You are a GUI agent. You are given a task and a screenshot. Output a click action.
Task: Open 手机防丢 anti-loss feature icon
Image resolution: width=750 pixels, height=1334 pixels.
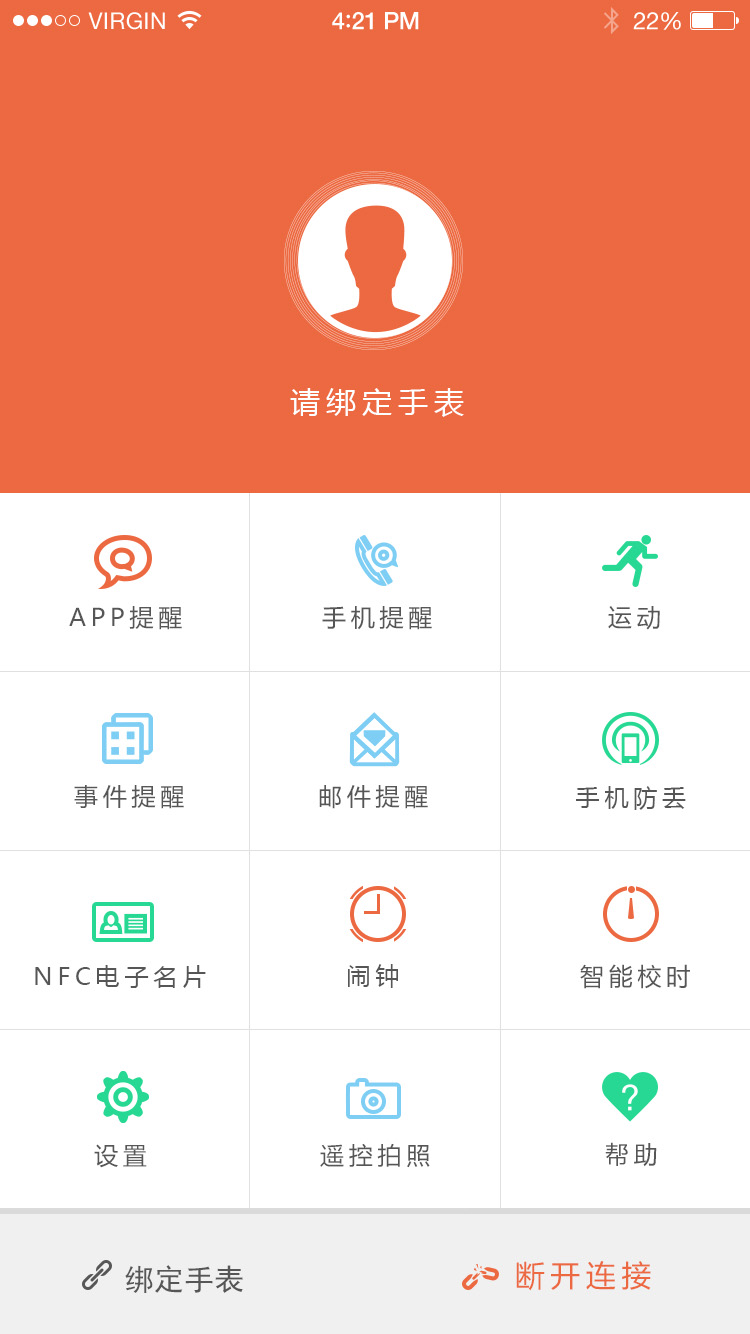coord(630,738)
